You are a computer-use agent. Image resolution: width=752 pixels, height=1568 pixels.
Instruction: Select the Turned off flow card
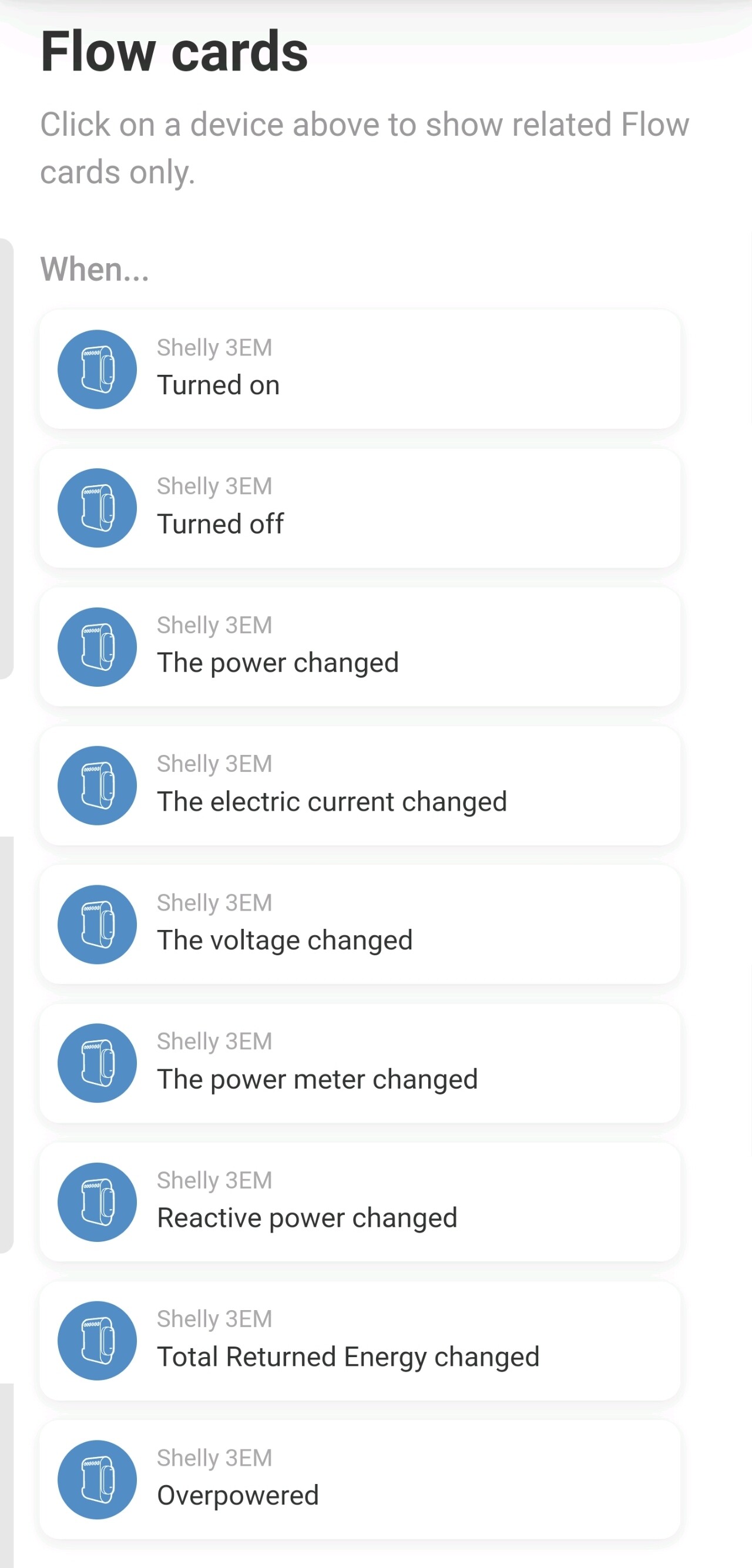point(359,508)
